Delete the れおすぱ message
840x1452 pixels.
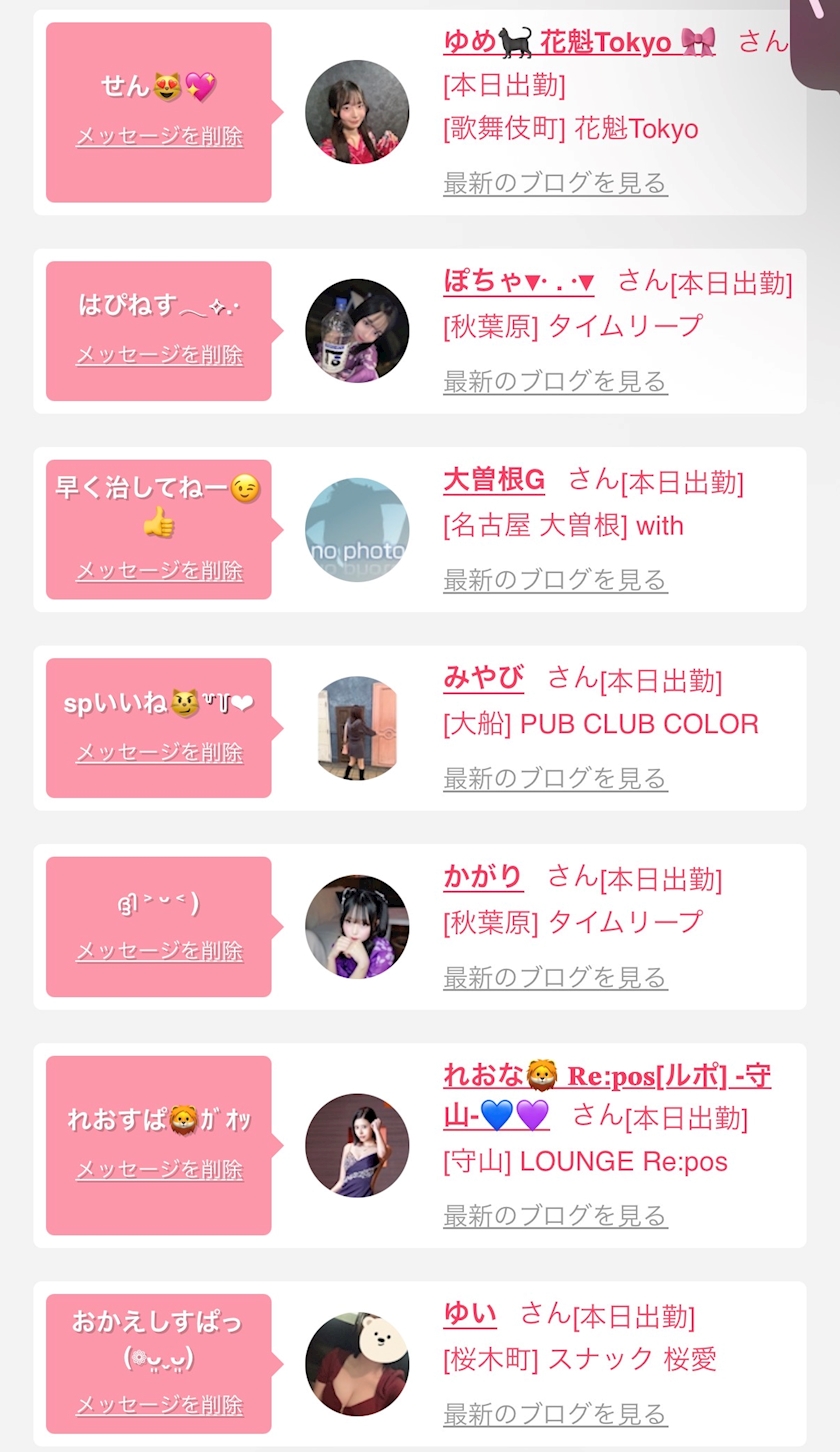[159, 1169]
